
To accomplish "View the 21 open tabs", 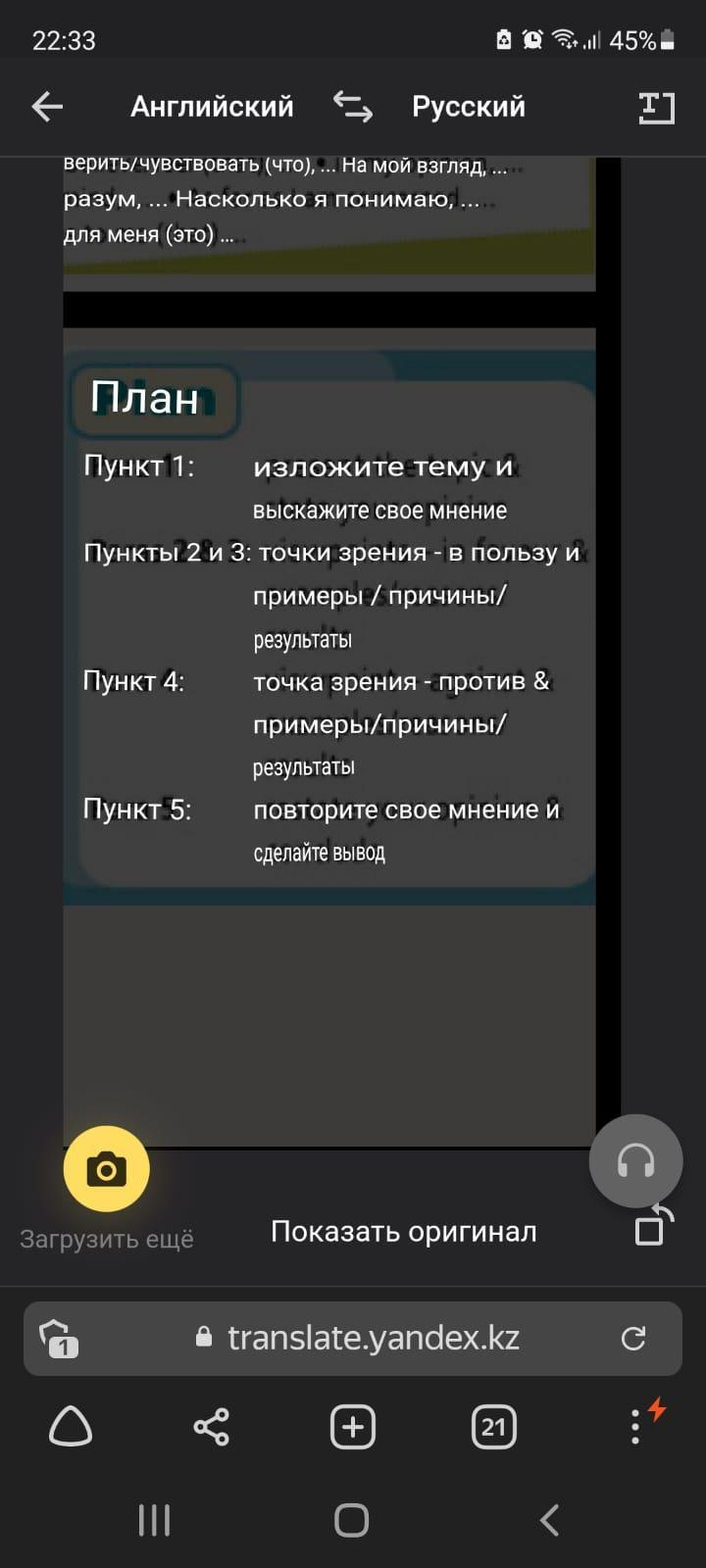I will (x=493, y=1427).
